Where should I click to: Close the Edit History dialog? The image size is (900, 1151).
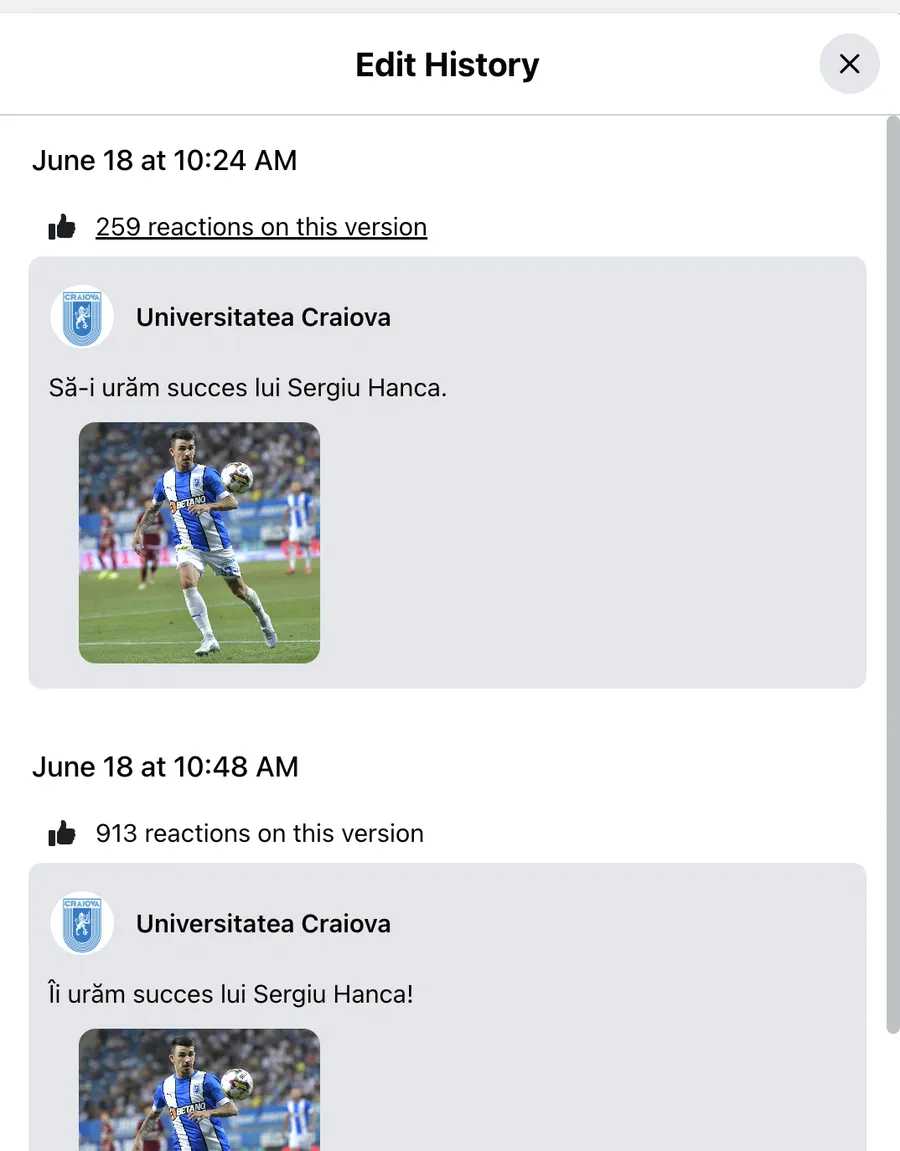(x=849, y=64)
